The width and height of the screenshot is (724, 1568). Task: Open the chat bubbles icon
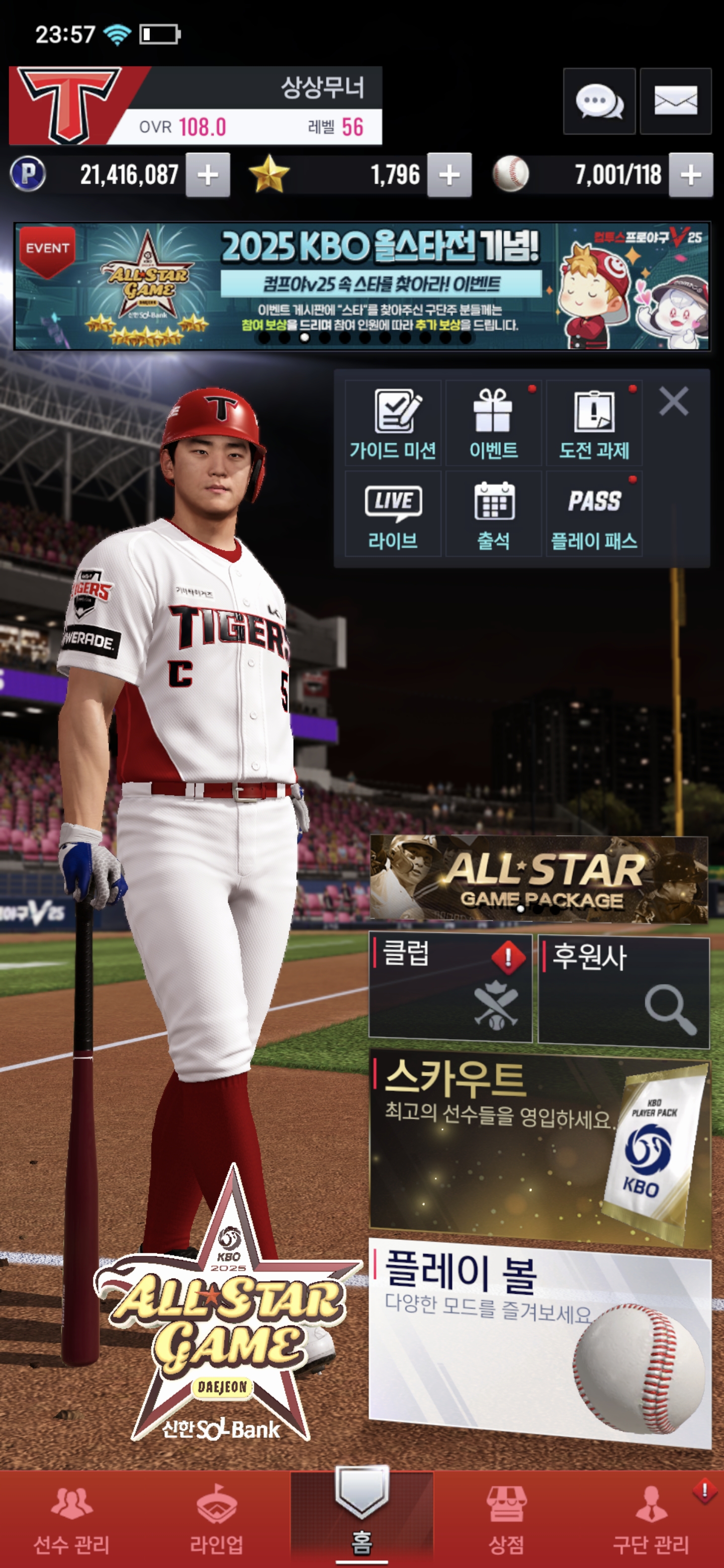point(599,101)
